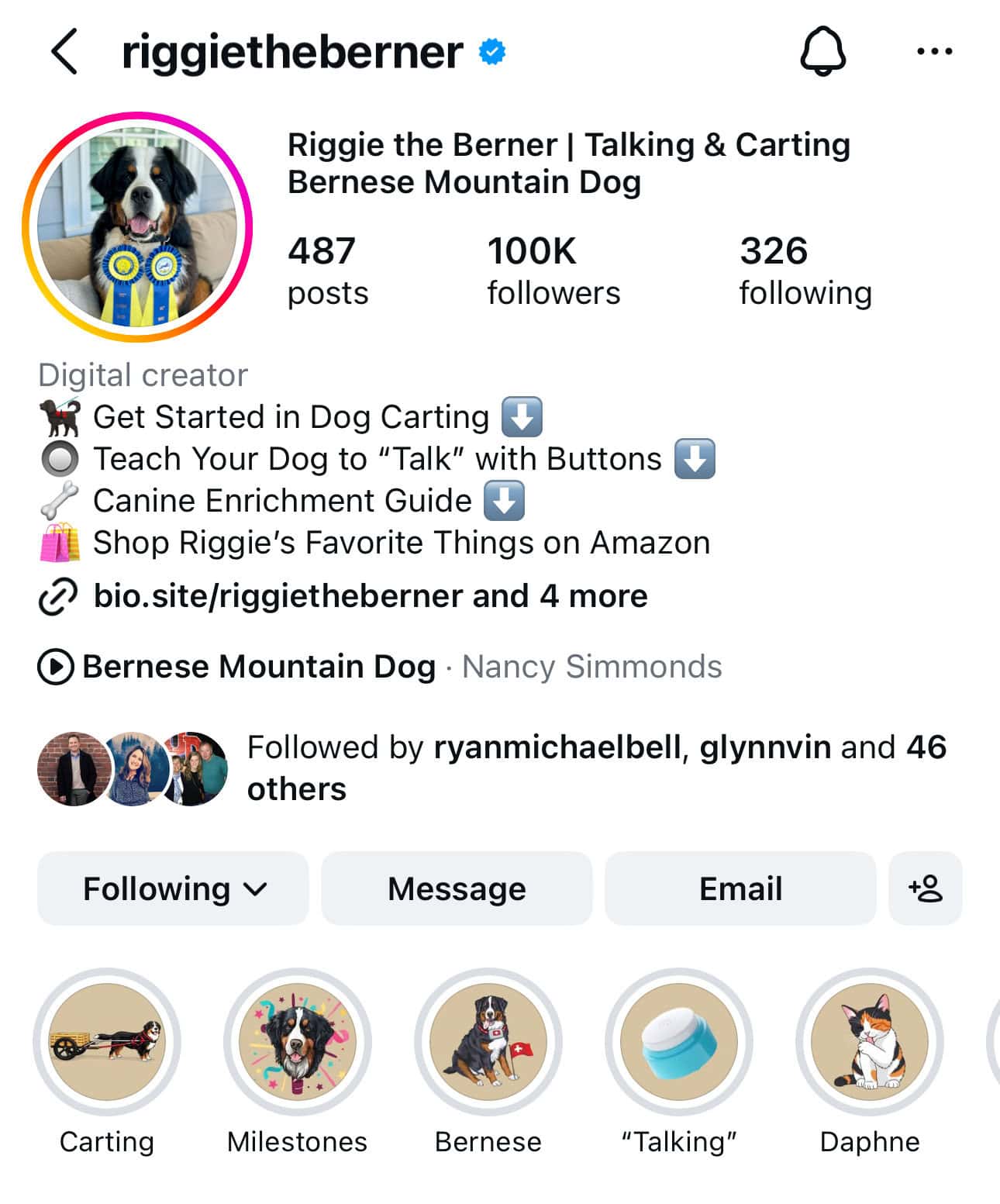Viewport: 1000px width, 1204px height.
Task: View Riggie's story via profile picture
Action: (x=138, y=227)
